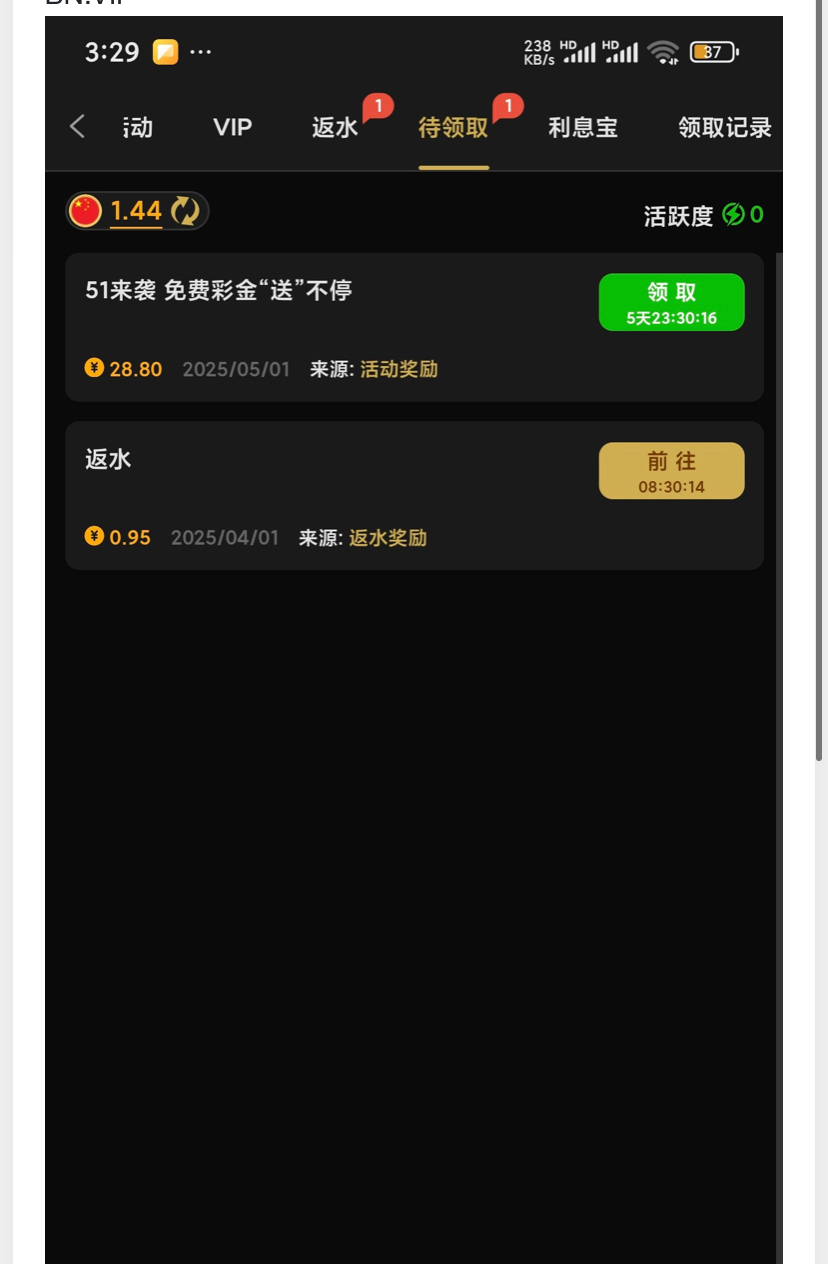
Task: Tap 前往 on the 返水 reward
Action: (x=671, y=470)
